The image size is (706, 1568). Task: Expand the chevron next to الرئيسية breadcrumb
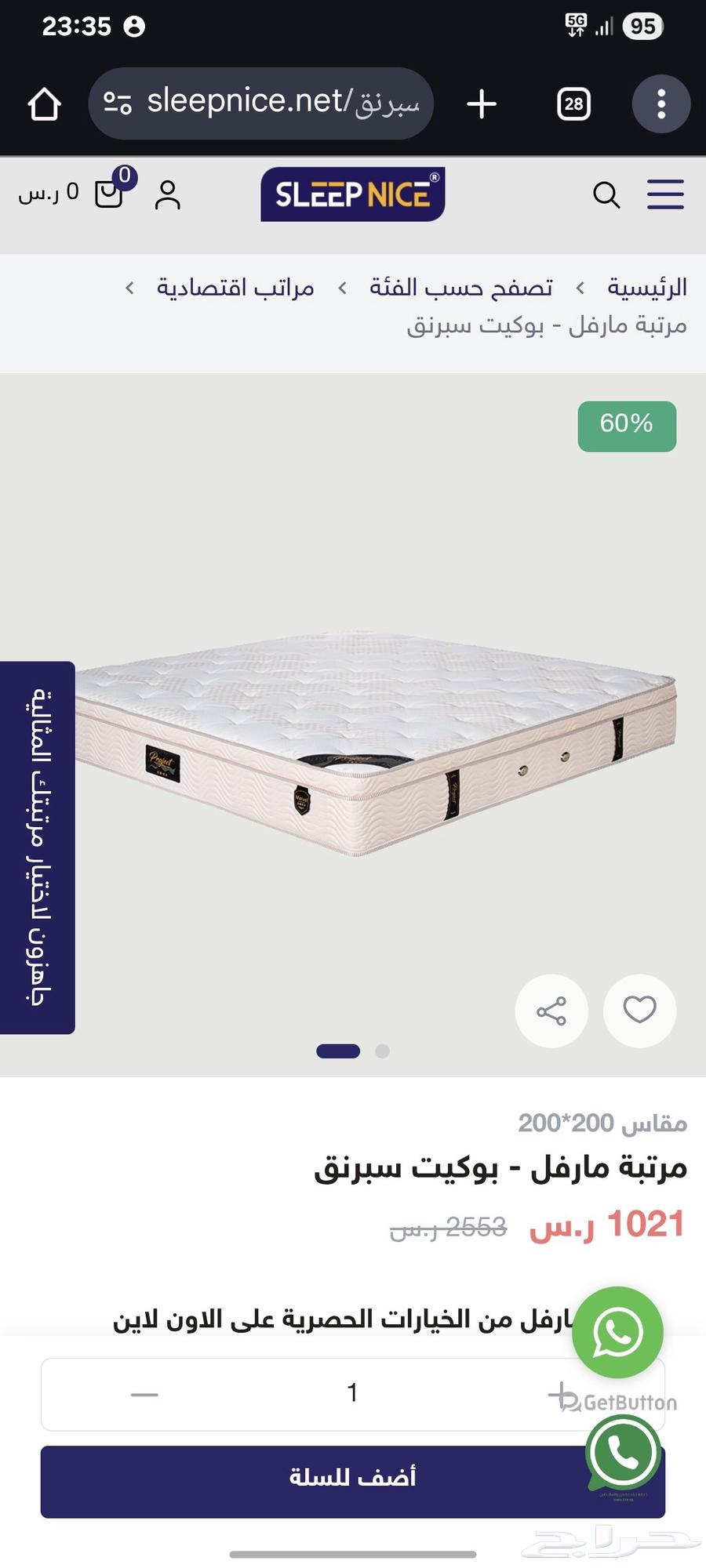tap(580, 287)
